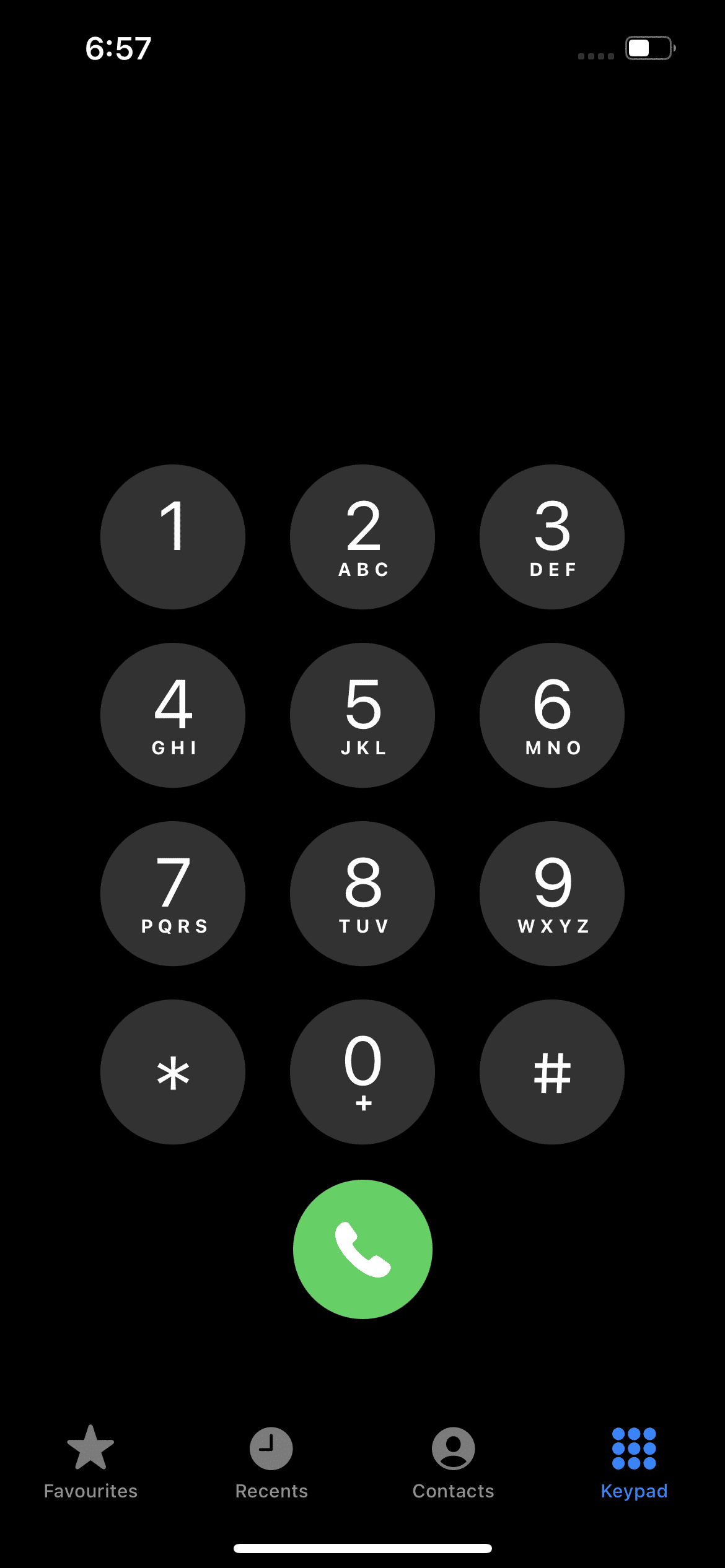Screen dimensions: 725x1568
Task: Dial the digit 1 key
Action: click(x=173, y=537)
